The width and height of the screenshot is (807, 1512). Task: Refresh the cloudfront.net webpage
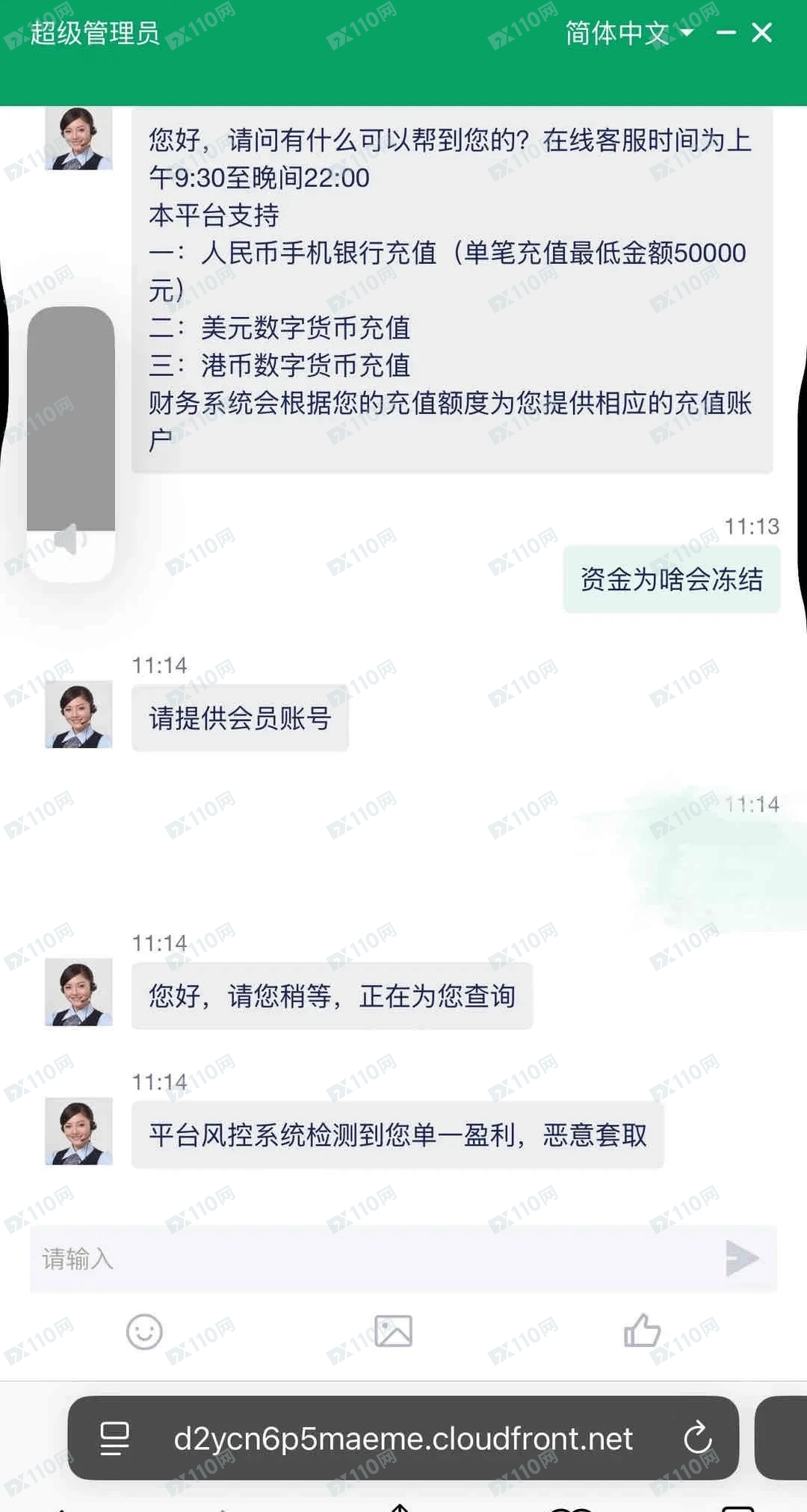pyautogui.click(x=699, y=1439)
